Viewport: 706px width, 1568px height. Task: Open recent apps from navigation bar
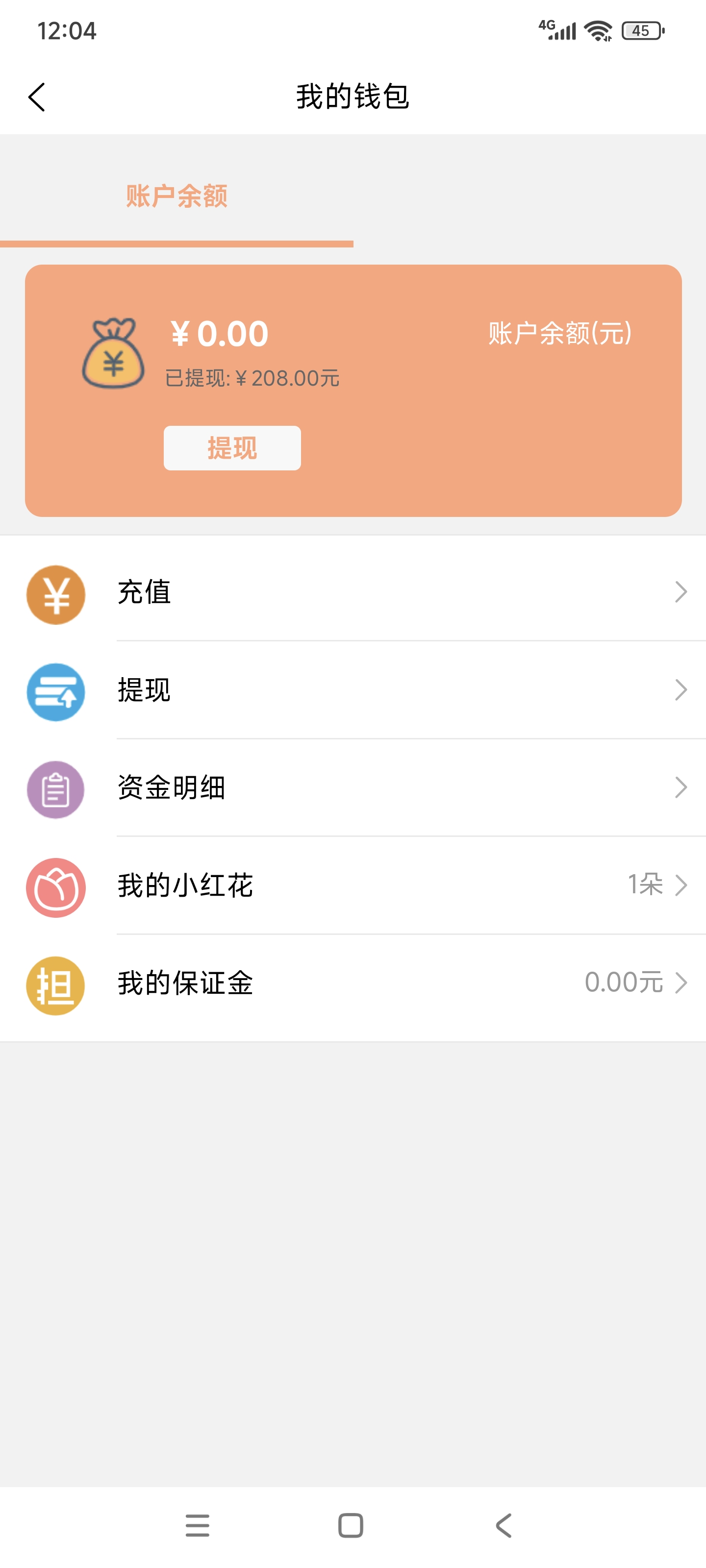click(x=198, y=1525)
